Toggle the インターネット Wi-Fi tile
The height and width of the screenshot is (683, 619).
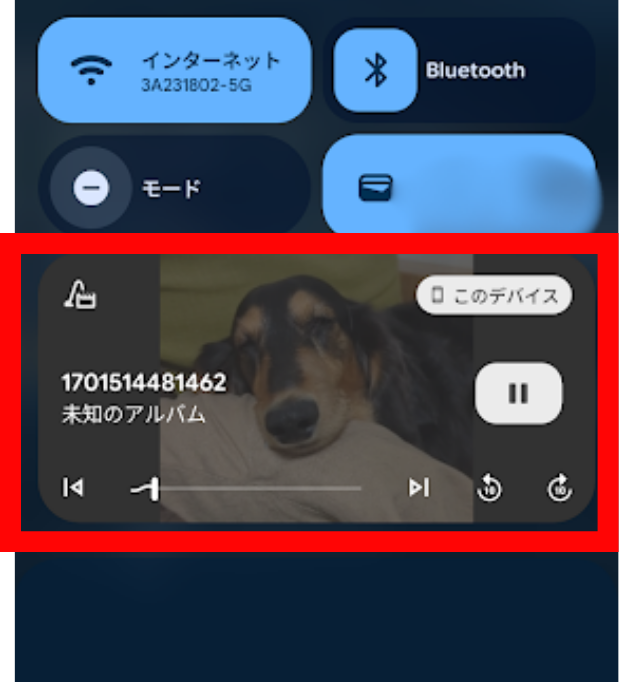(x=174, y=70)
